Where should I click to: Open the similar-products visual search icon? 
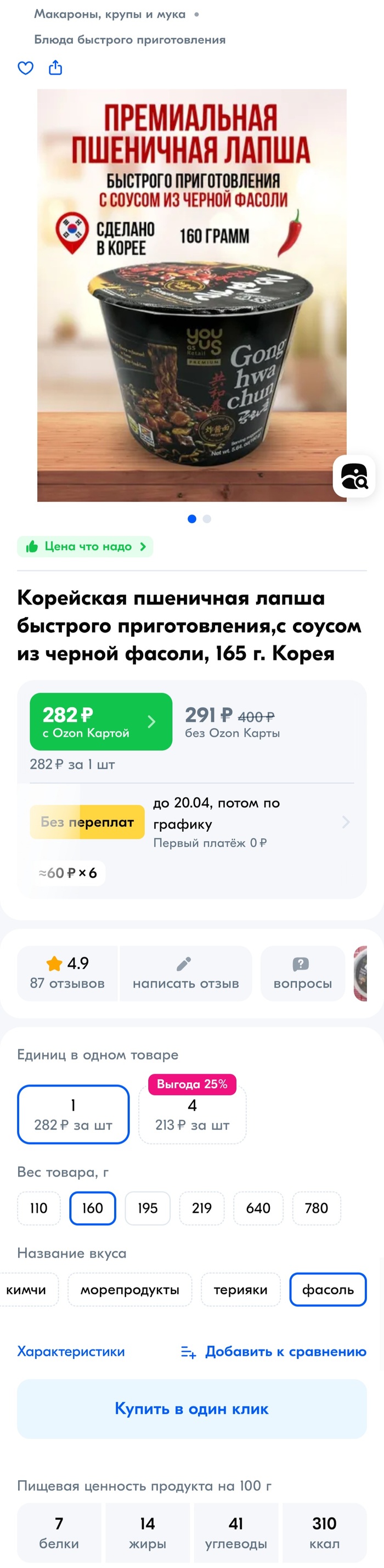tap(354, 476)
